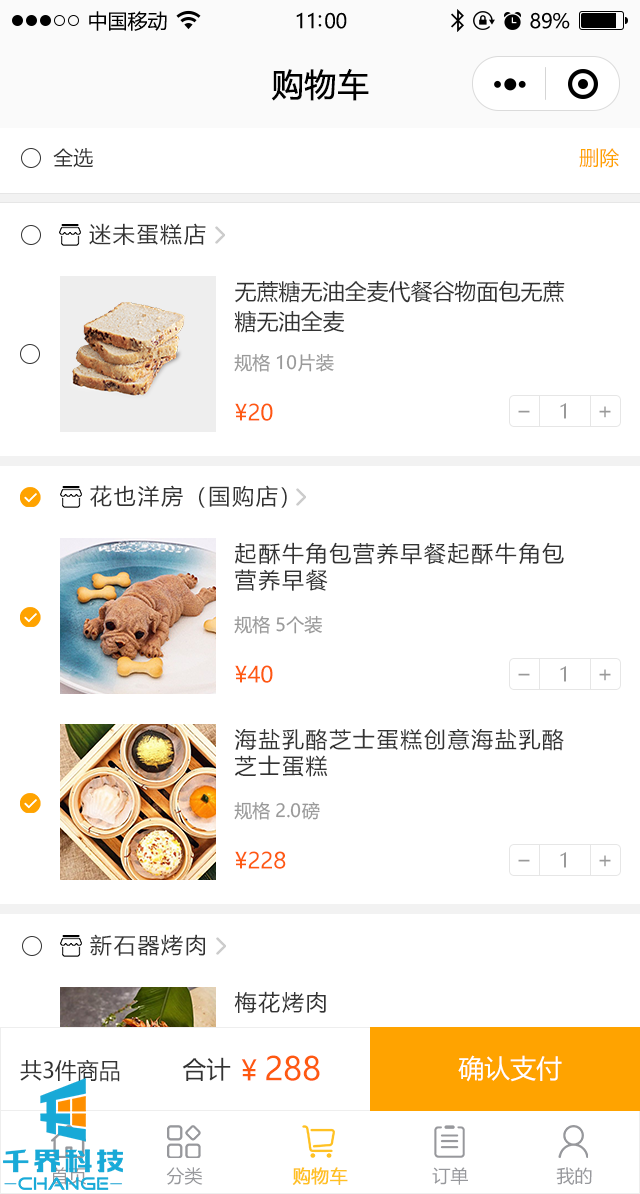Uncheck the 花也洋房（国购店）shop checkbox

click(31, 497)
